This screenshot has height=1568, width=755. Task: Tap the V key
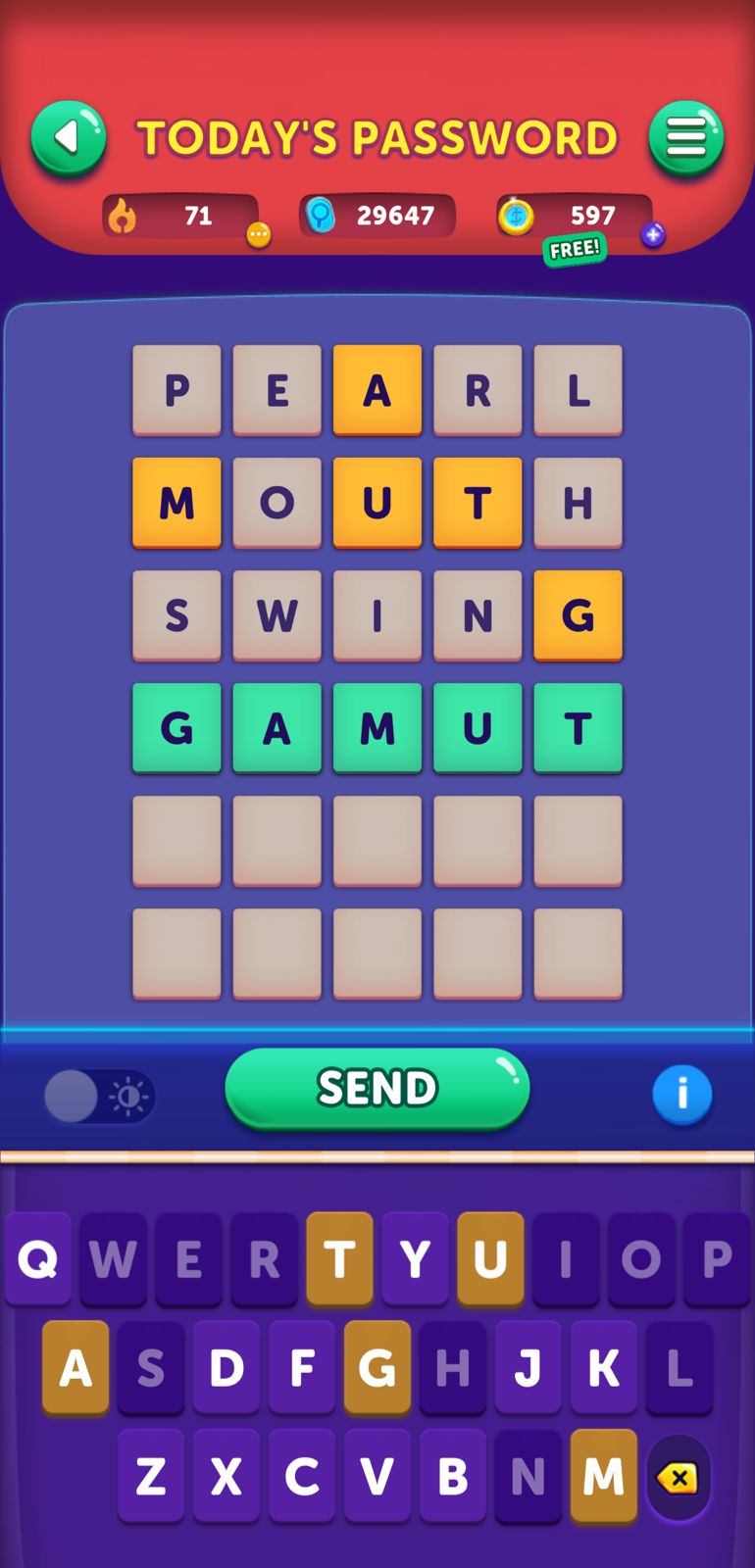pos(377,1476)
